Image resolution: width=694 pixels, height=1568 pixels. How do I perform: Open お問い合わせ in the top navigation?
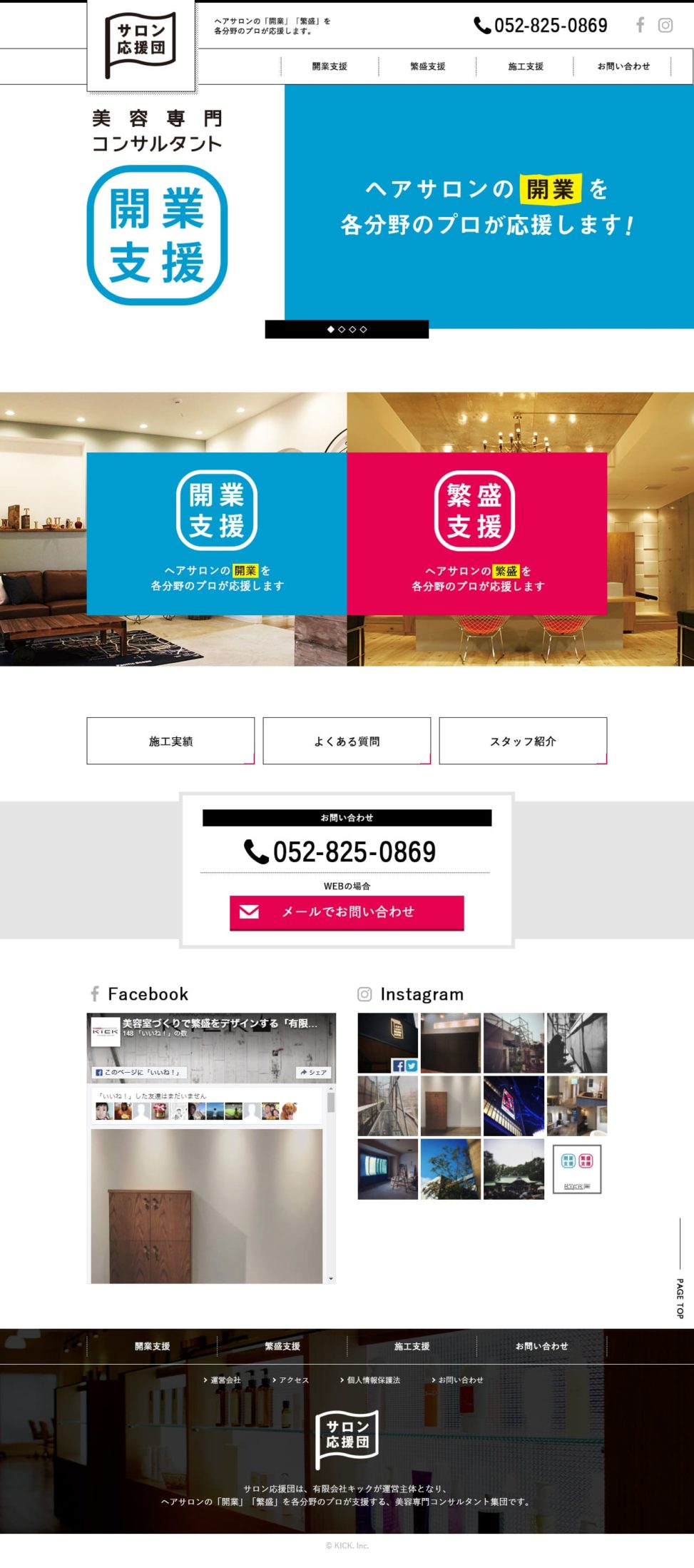coord(623,66)
